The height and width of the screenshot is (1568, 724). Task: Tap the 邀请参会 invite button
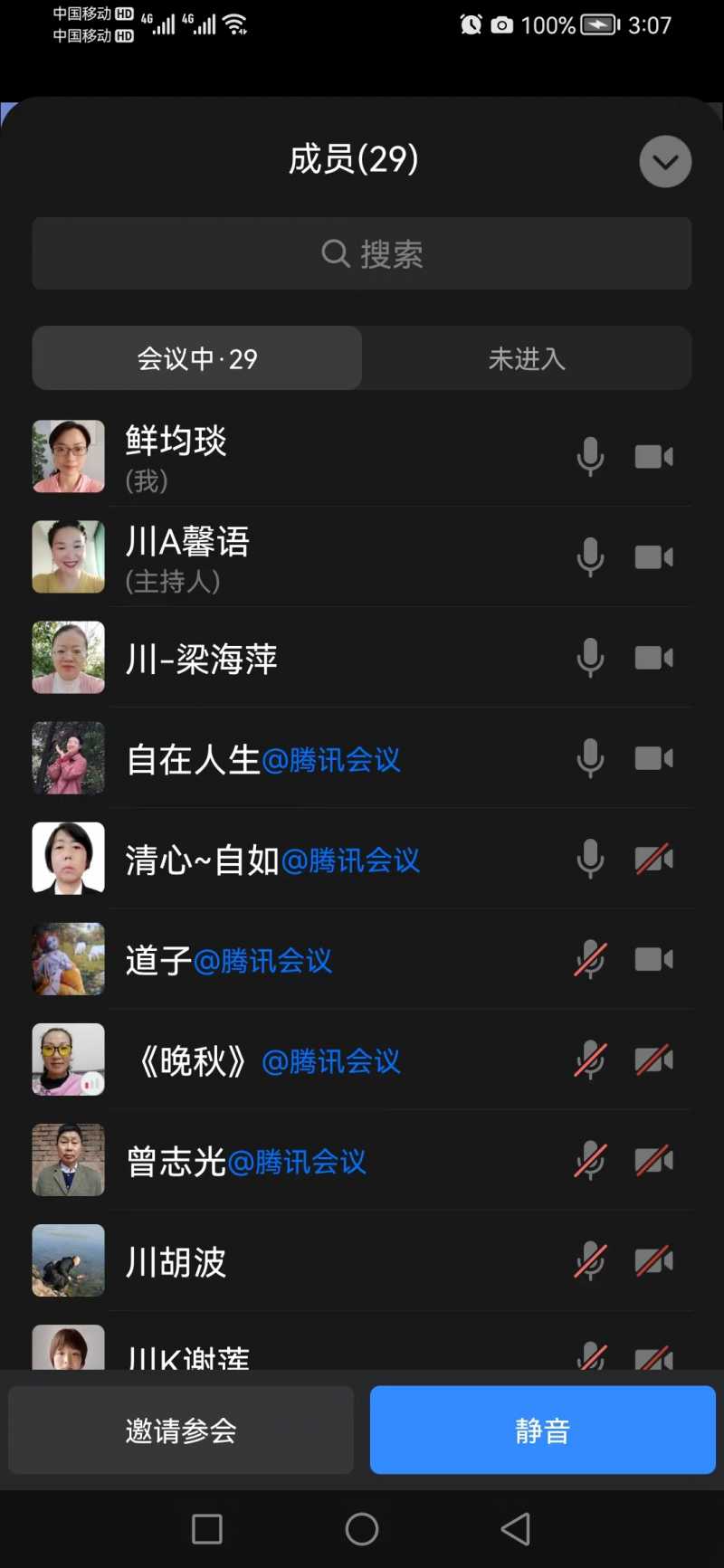tap(181, 1430)
